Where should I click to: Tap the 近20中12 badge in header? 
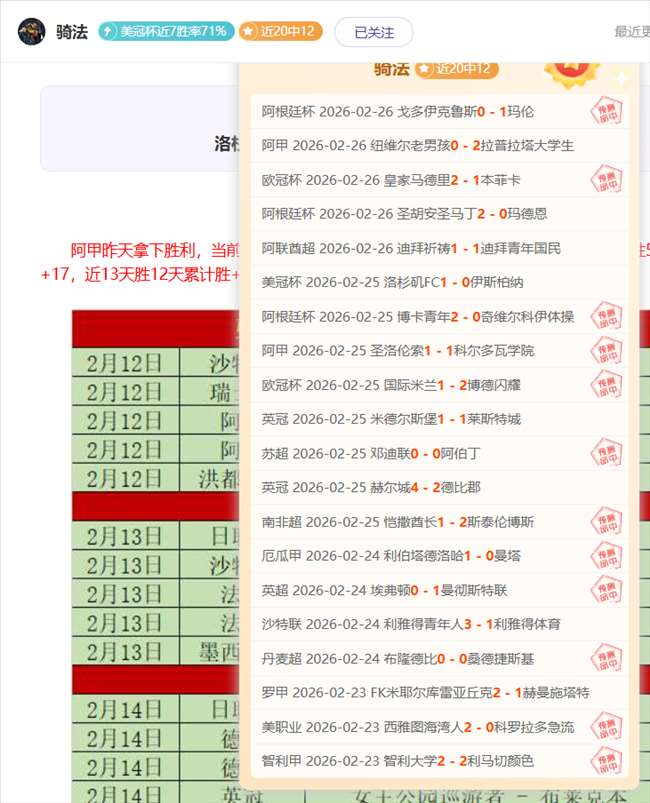(280, 31)
